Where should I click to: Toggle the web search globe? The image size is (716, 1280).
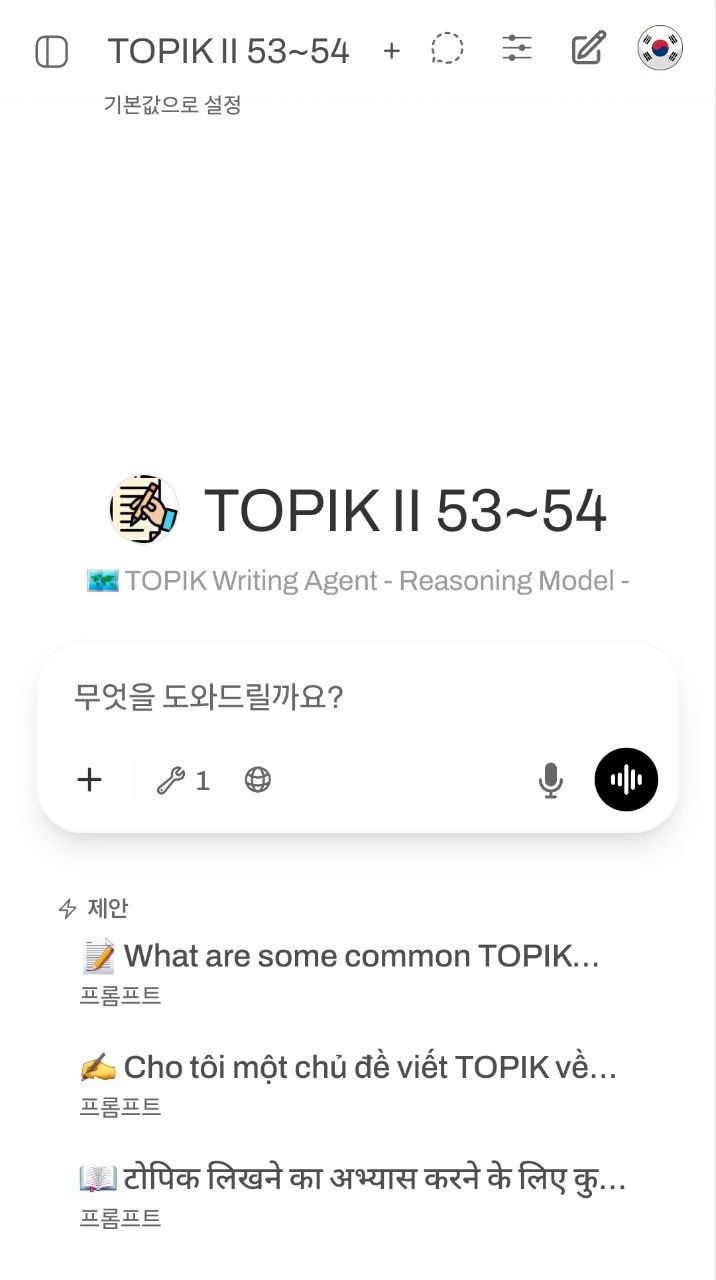coord(258,780)
